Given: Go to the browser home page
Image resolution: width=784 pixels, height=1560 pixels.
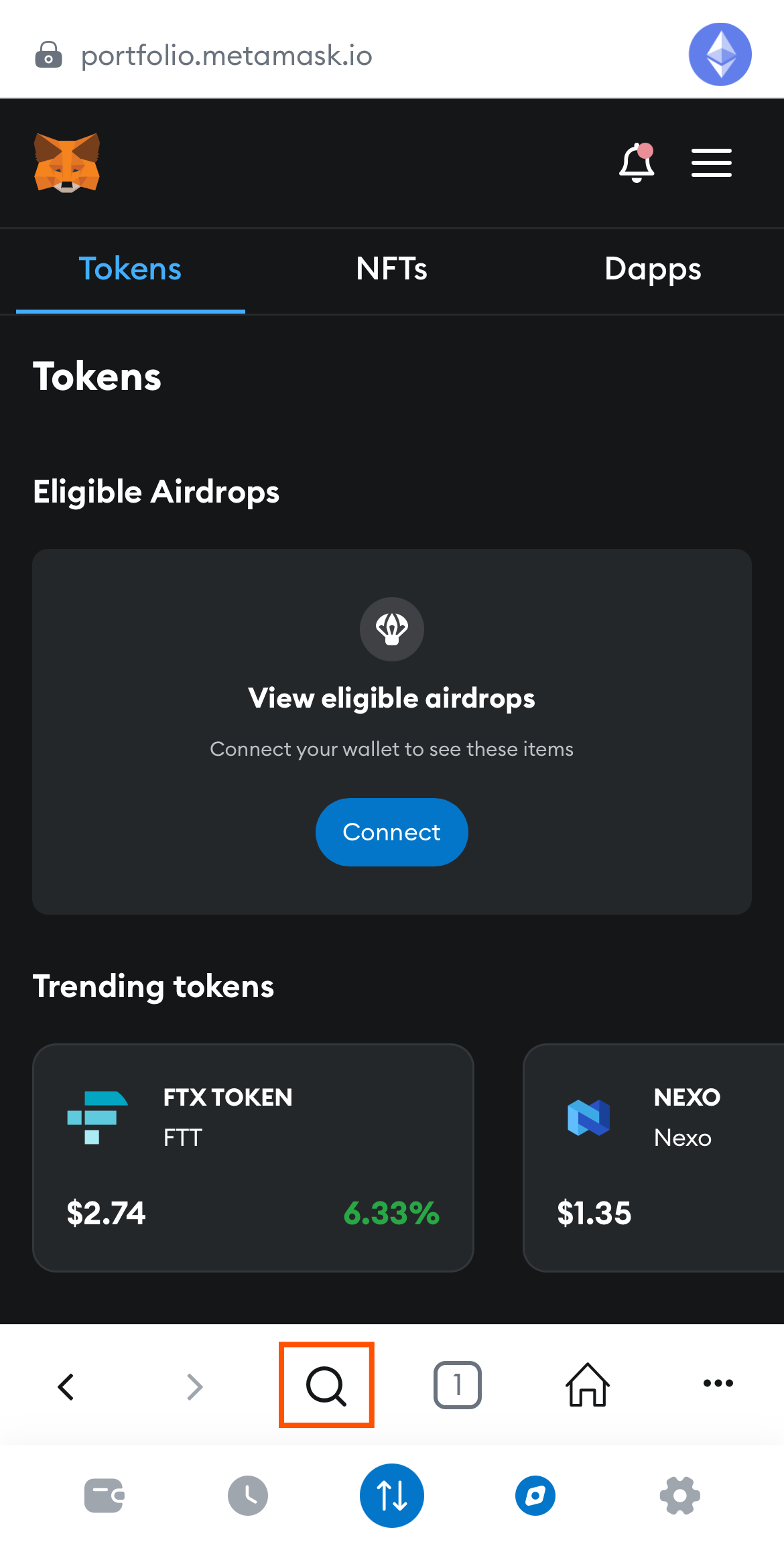Looking at the screenshot, I should (x=588, y=1384).
